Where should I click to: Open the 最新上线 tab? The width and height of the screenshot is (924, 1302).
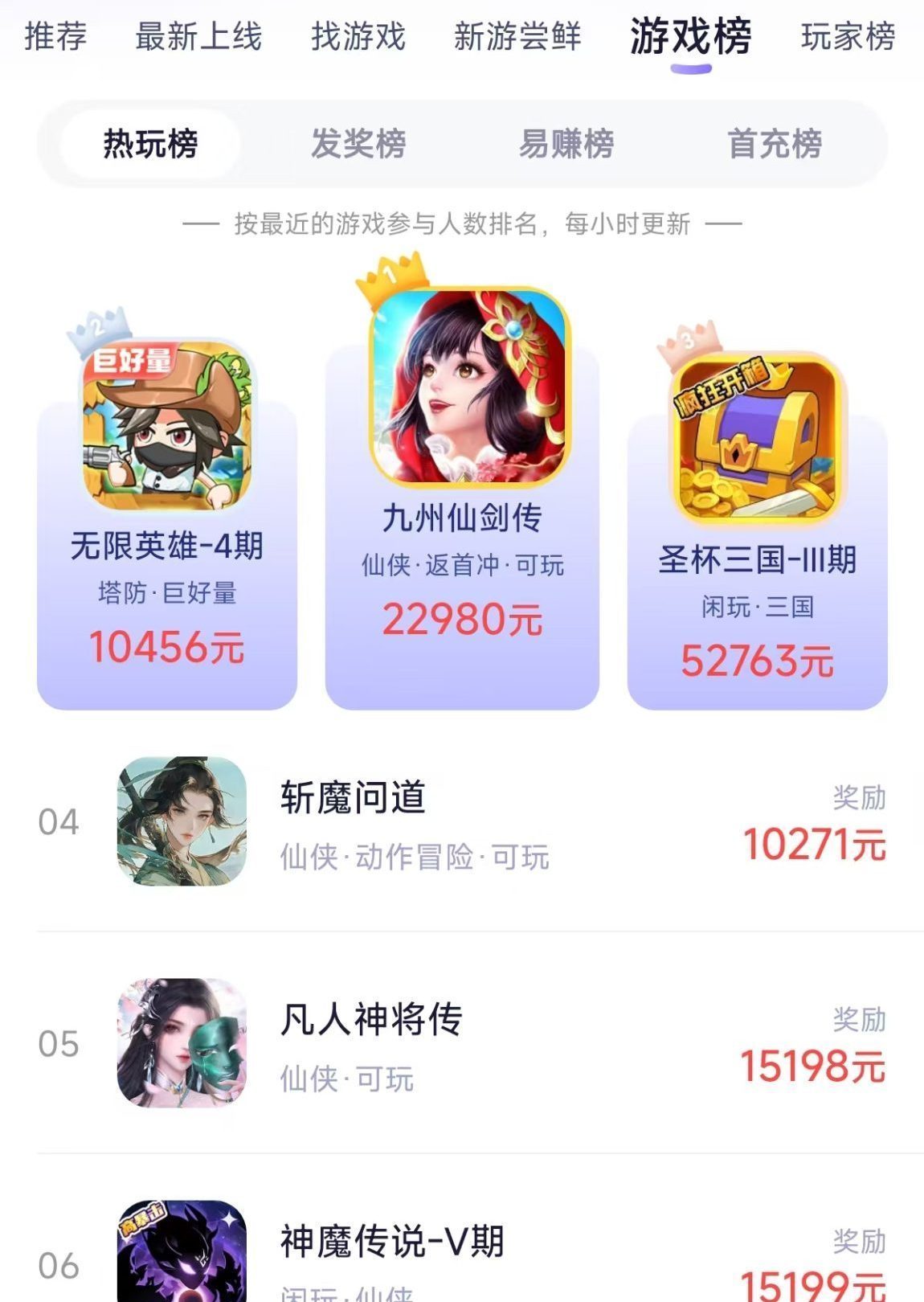pos(198,37)
